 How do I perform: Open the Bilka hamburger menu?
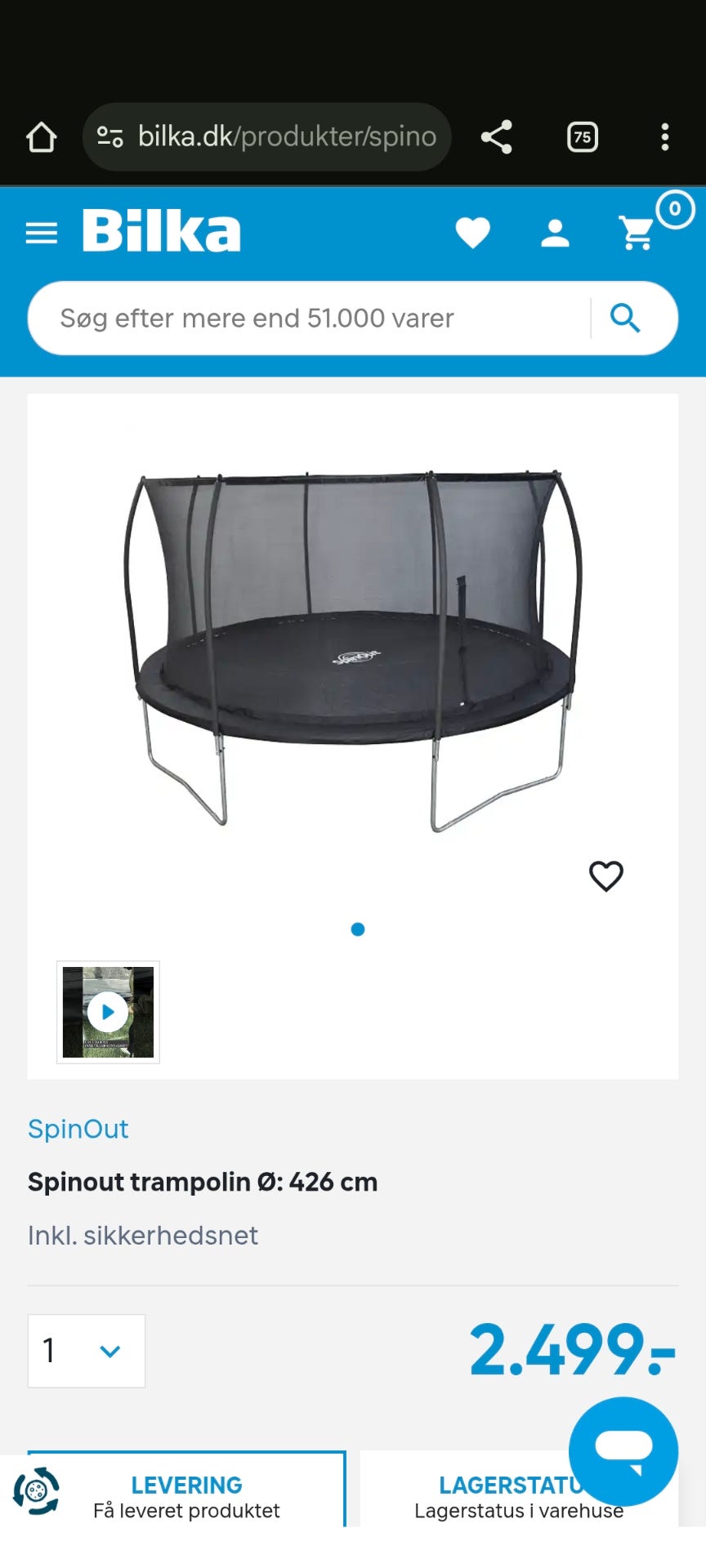click(42, 234)
